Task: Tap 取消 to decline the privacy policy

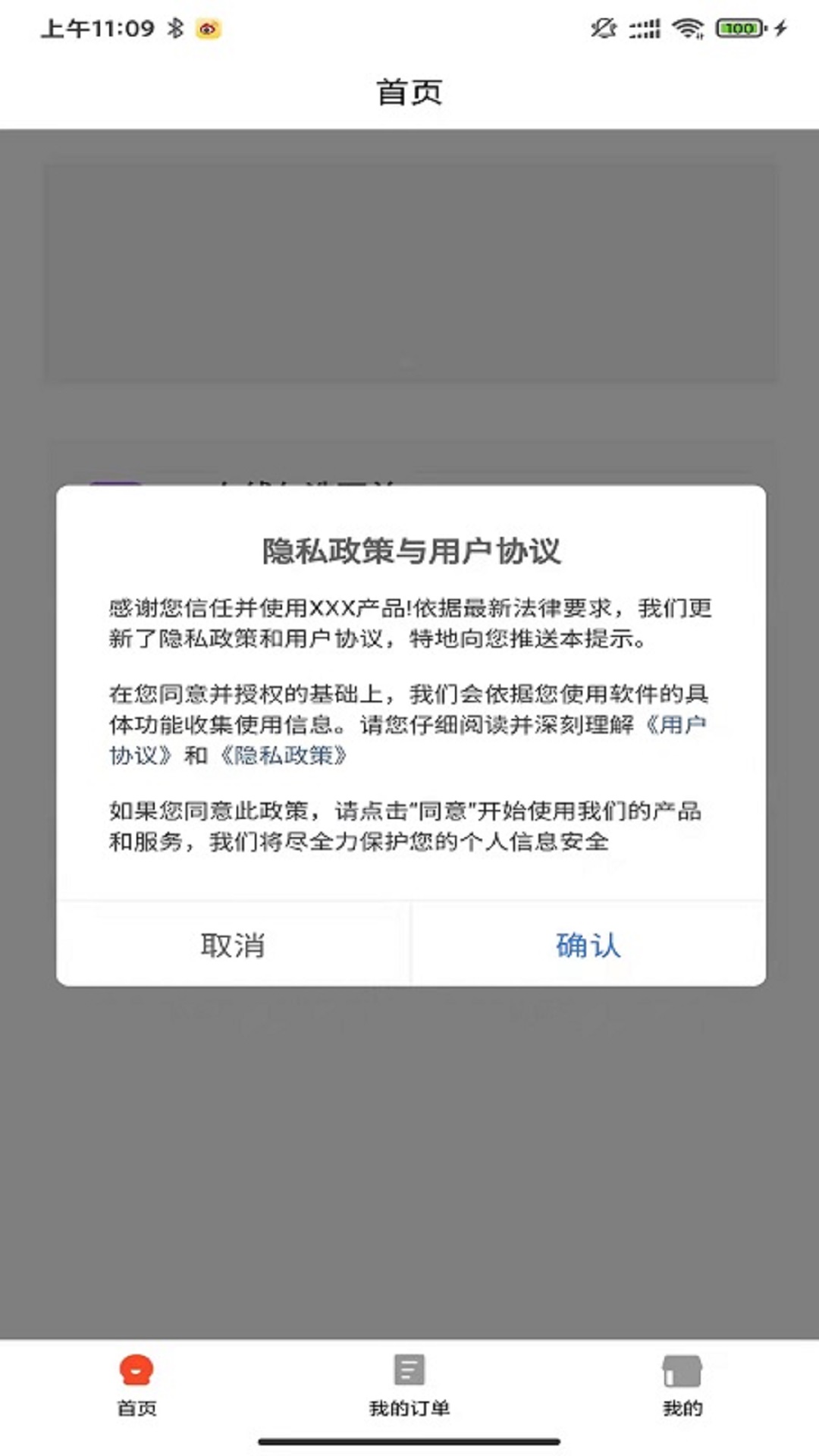Action: tap(233, 945)
